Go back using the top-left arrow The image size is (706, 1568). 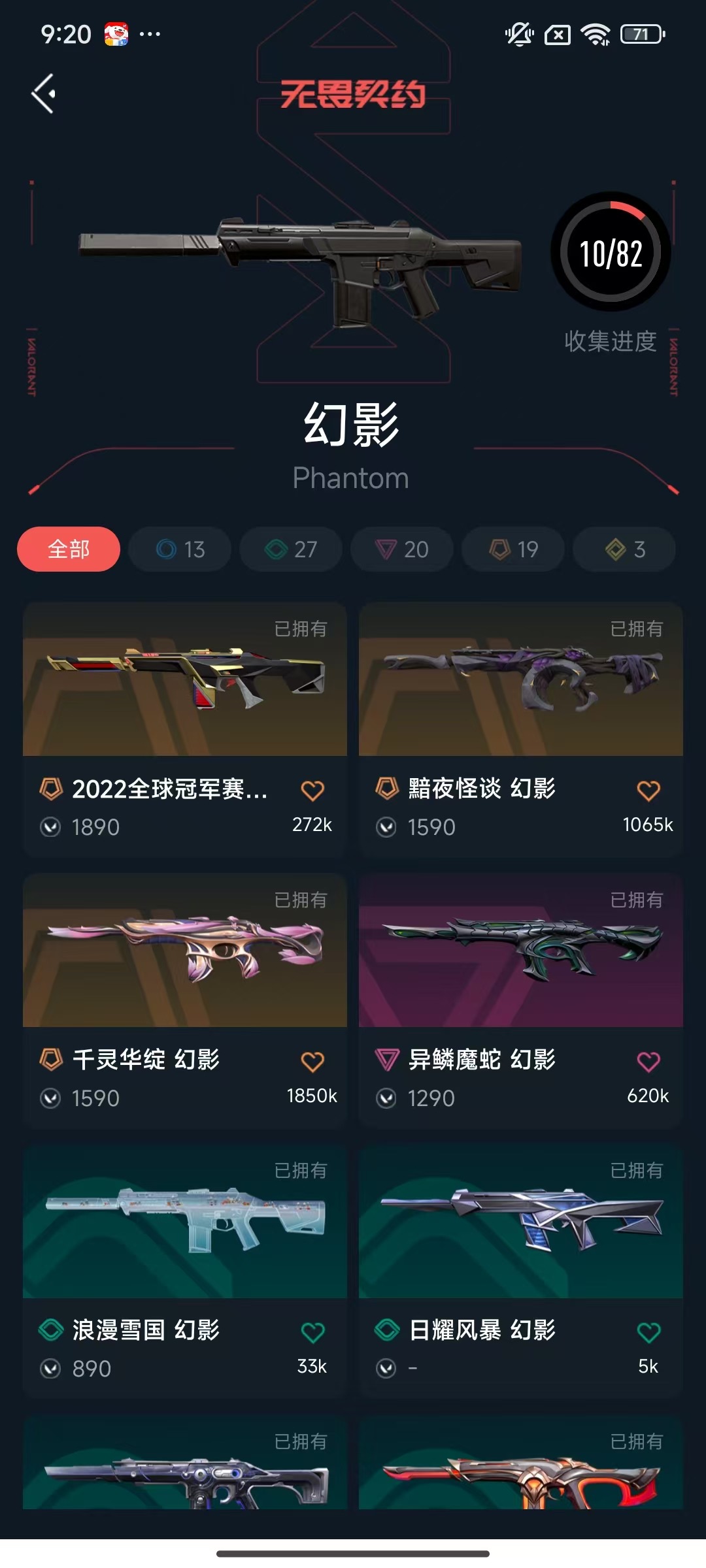point(44,94)
